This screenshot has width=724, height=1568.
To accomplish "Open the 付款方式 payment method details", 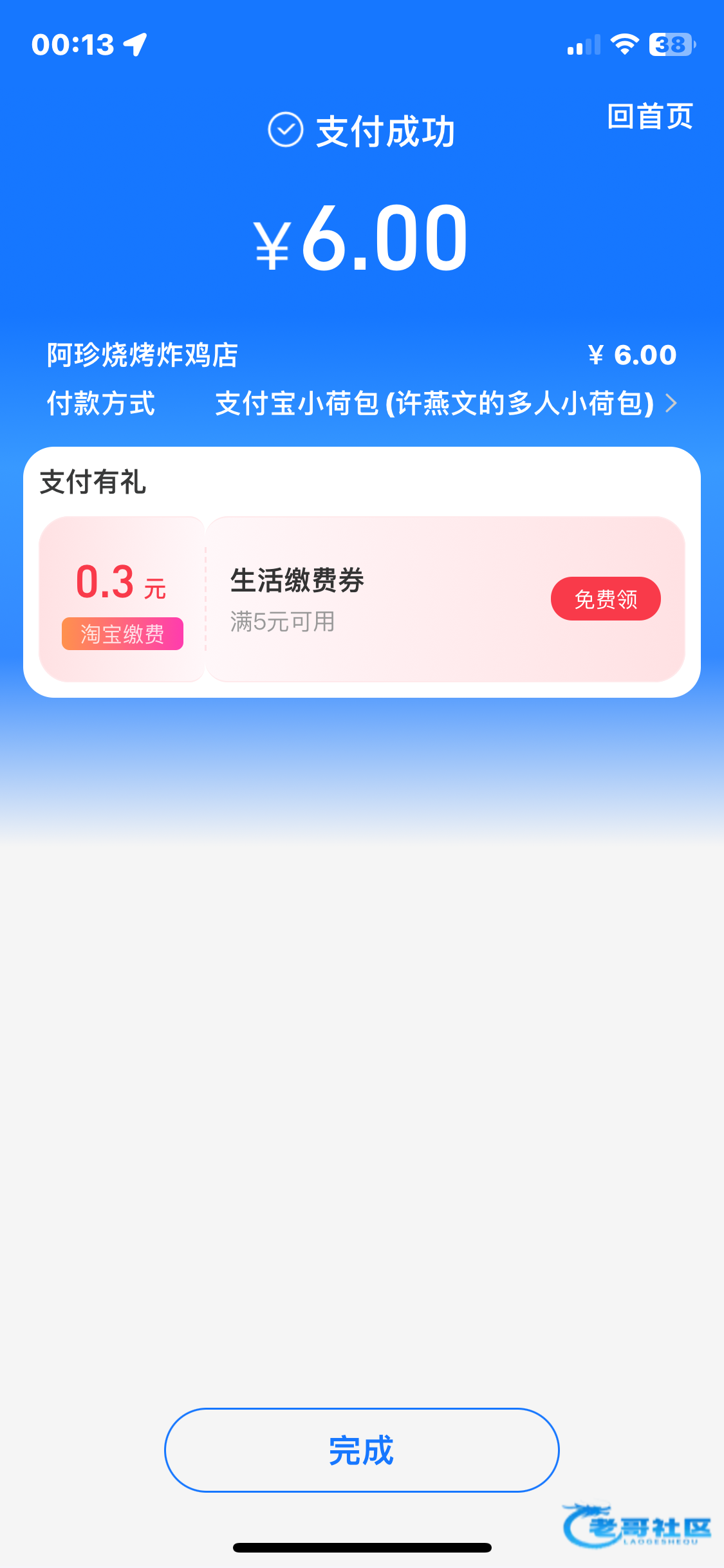I will 444,404.
